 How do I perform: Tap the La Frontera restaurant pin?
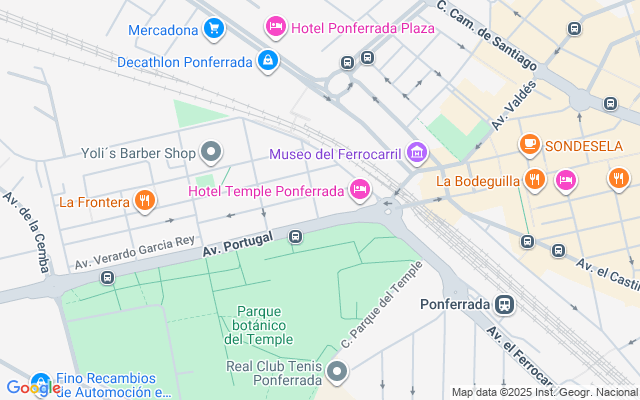click(x=146, y=201)
